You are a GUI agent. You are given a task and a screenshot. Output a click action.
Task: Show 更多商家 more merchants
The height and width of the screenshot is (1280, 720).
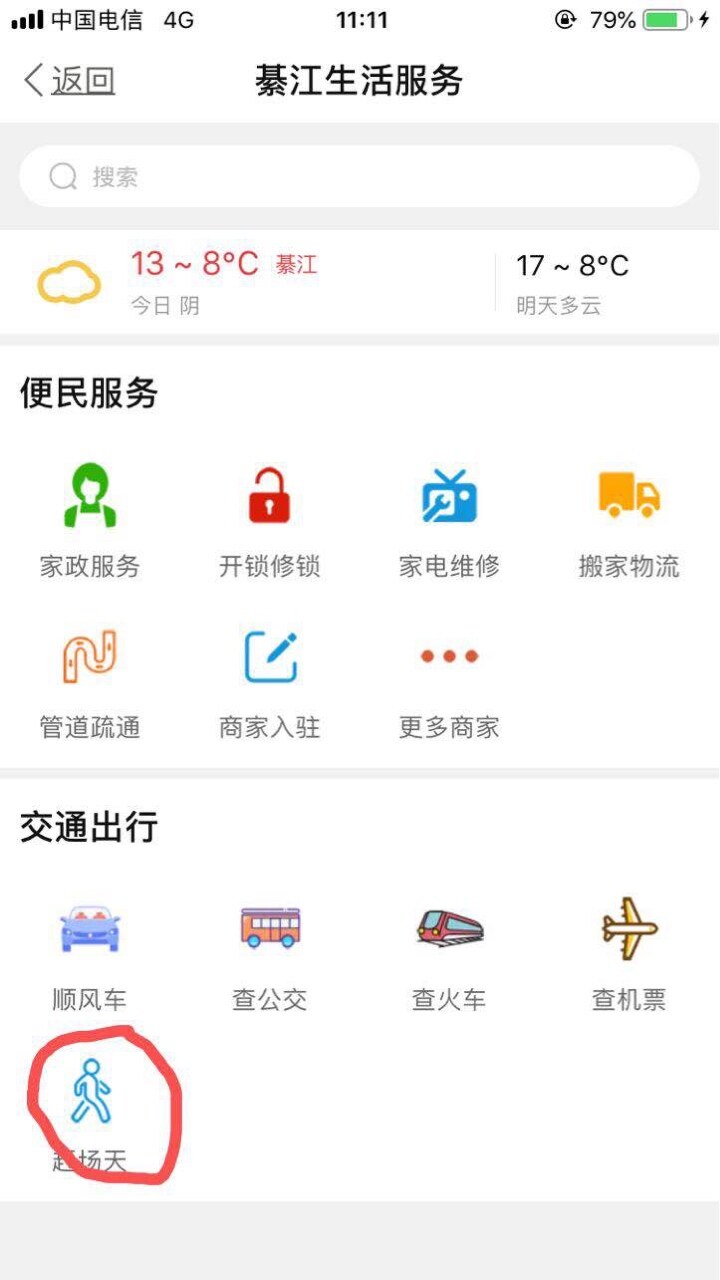click(449, 682)
